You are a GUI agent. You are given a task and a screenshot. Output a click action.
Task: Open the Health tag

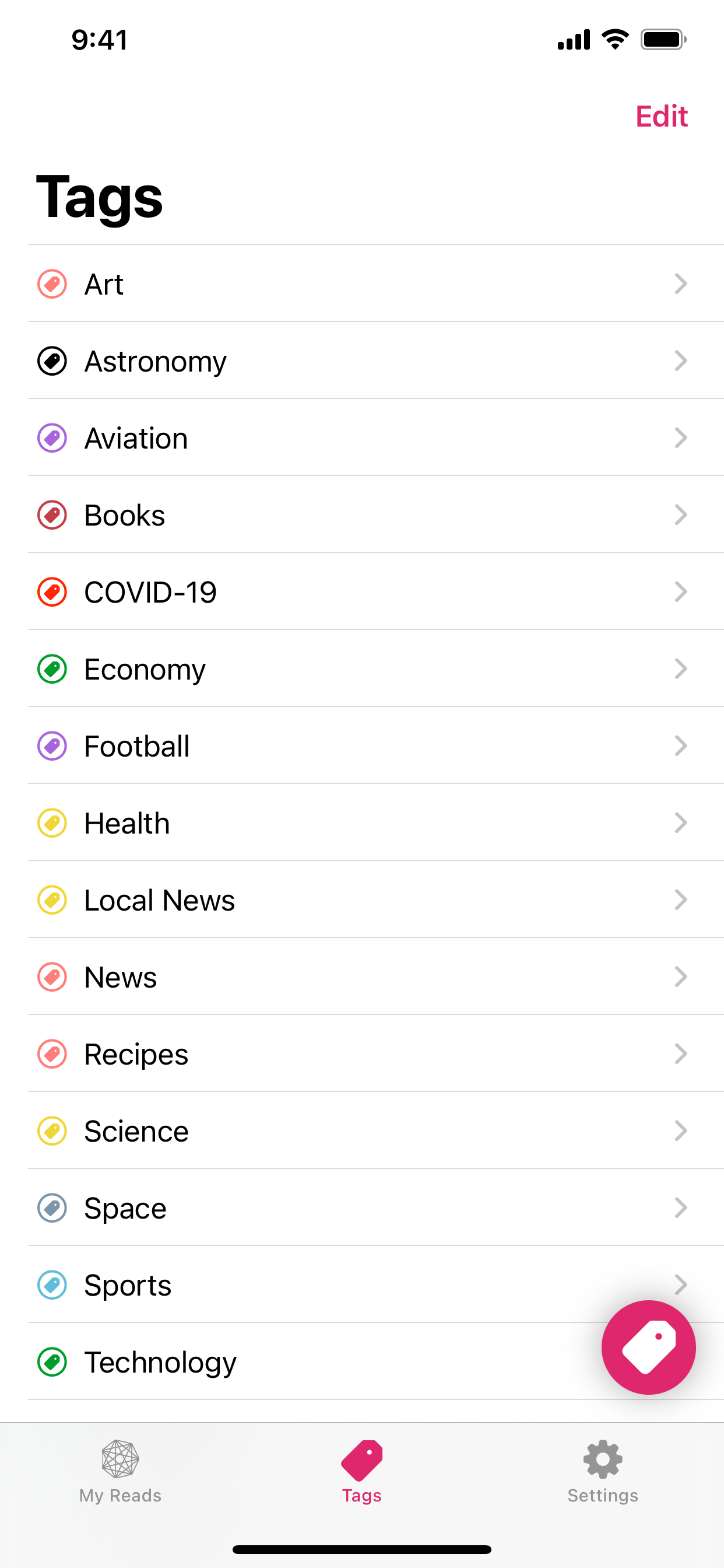(376, 823)
